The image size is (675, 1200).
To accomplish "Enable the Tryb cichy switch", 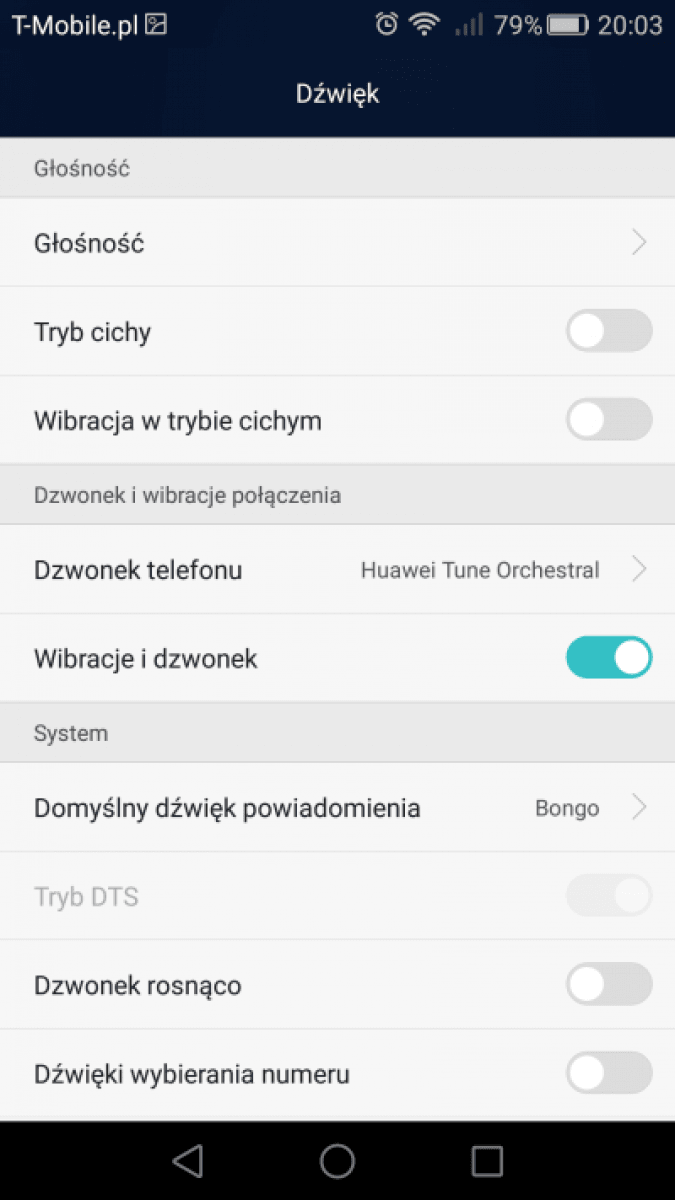I will [609, 331].
